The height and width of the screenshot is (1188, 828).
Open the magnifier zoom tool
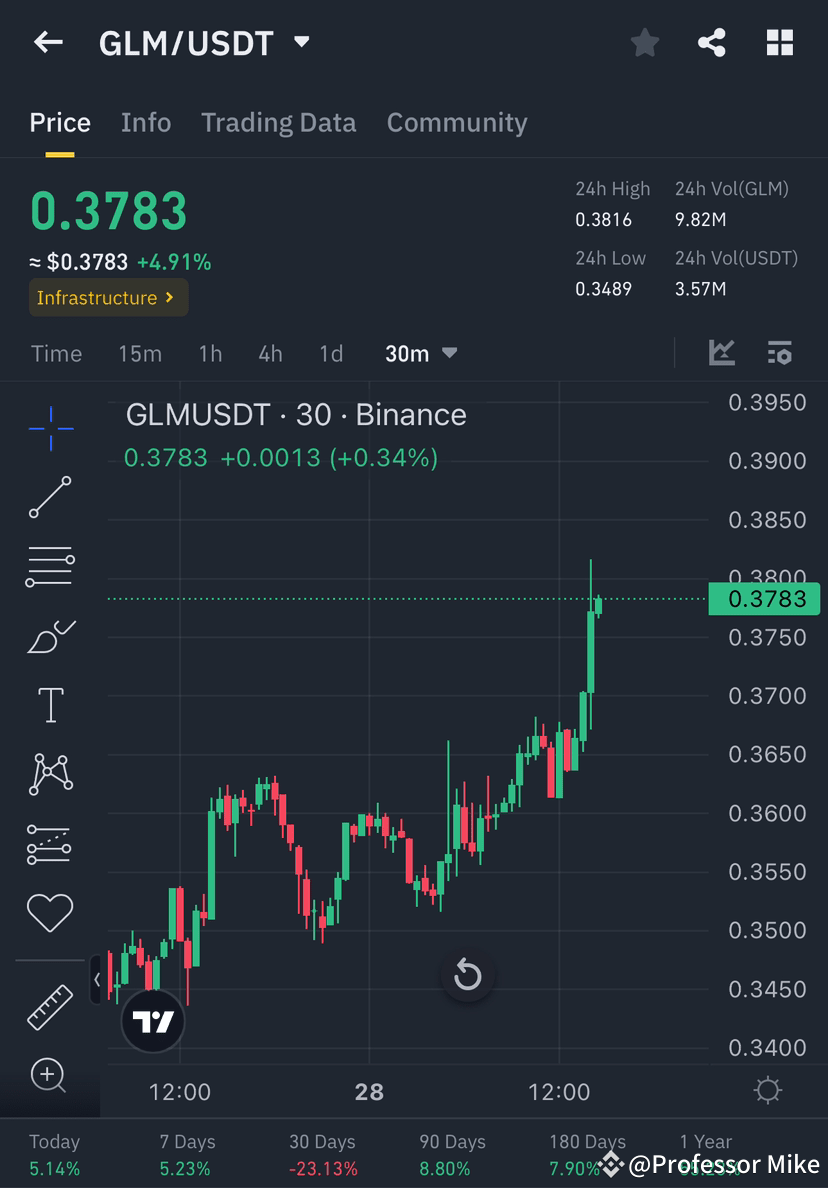coord(50,1076)
